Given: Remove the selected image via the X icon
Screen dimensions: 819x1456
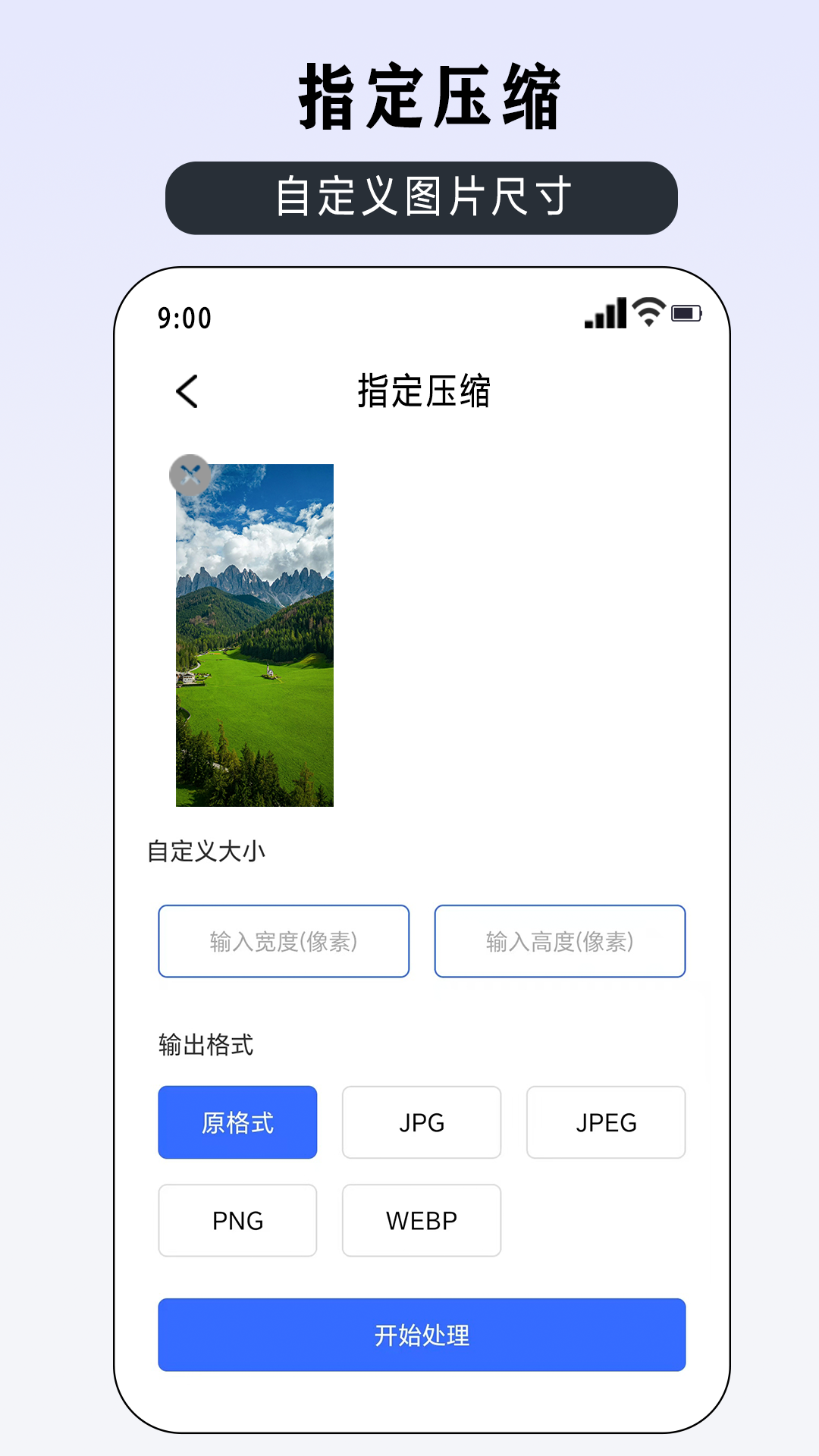Looking at the screenshot, I should 190,475.
